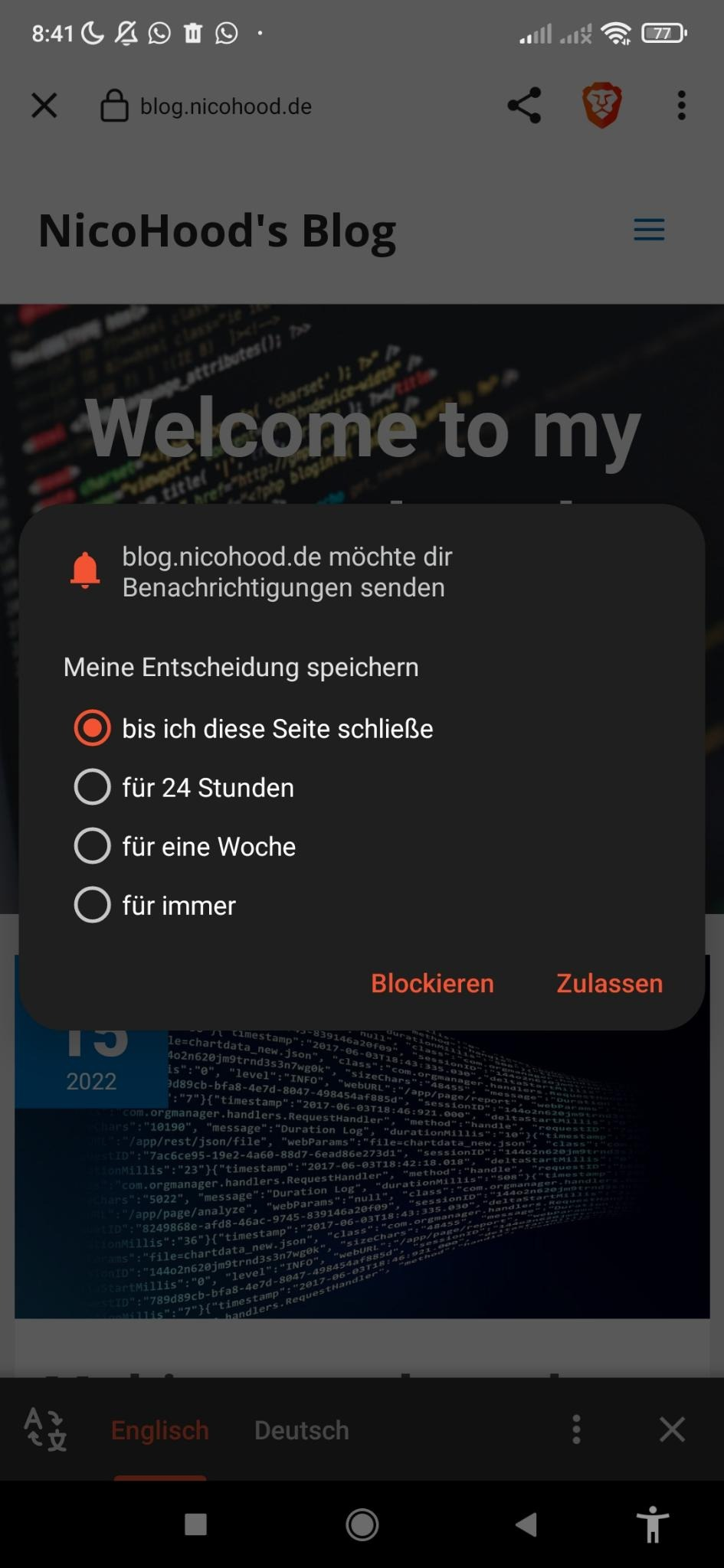This screenshot has height=1568, width=724.
Task: Select the Englisch translation tab
Action: coord(159,1430)
